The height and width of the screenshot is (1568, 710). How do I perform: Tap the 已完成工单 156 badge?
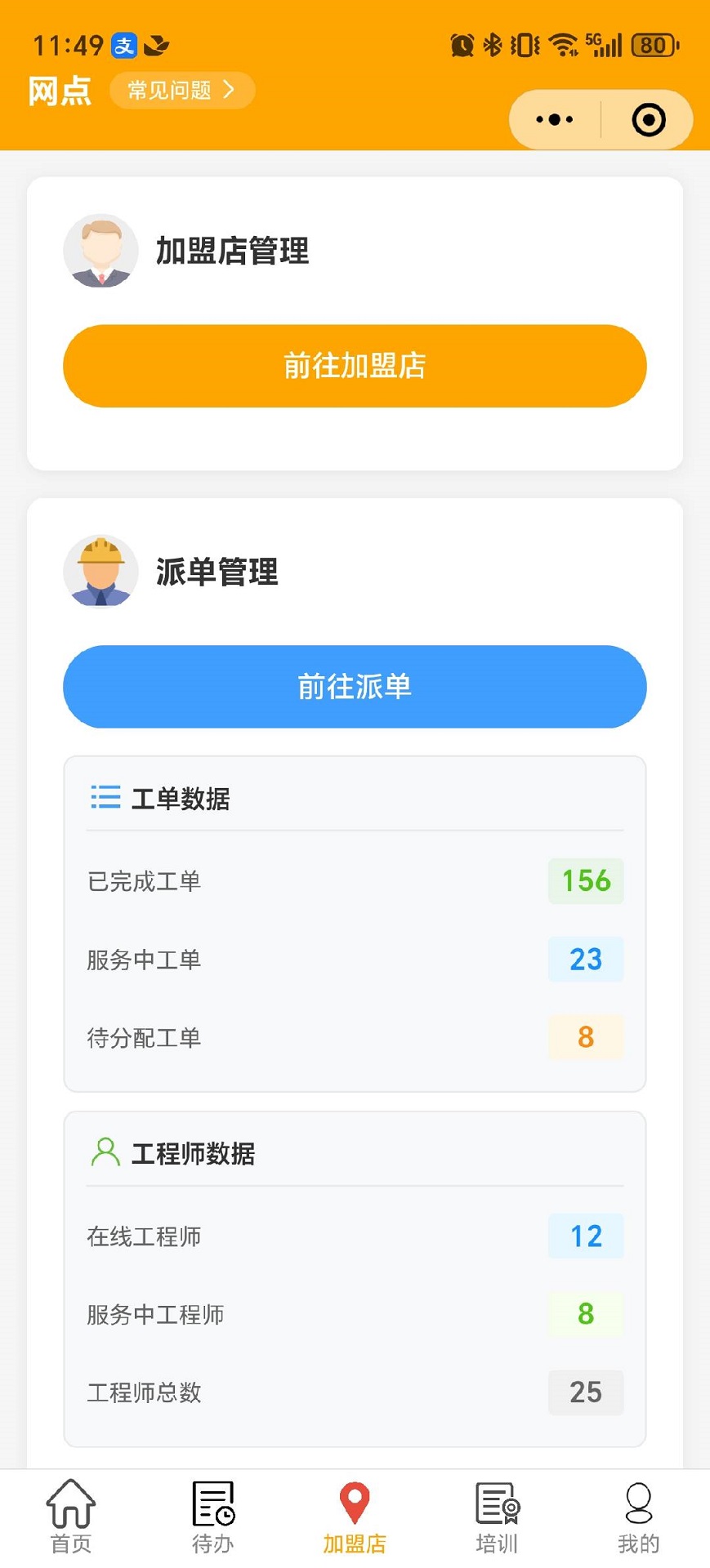[585, 881]
